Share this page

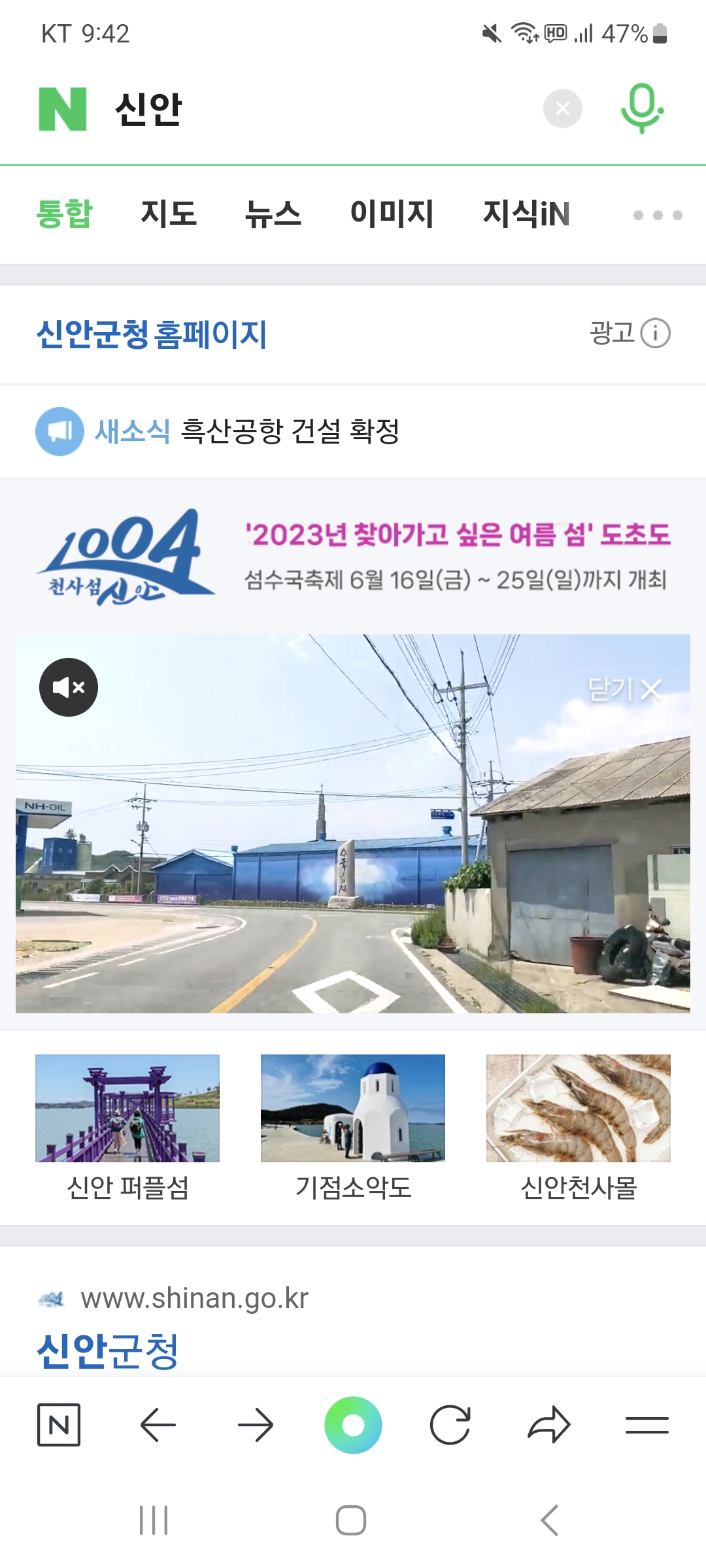[x=549, y=1425]
